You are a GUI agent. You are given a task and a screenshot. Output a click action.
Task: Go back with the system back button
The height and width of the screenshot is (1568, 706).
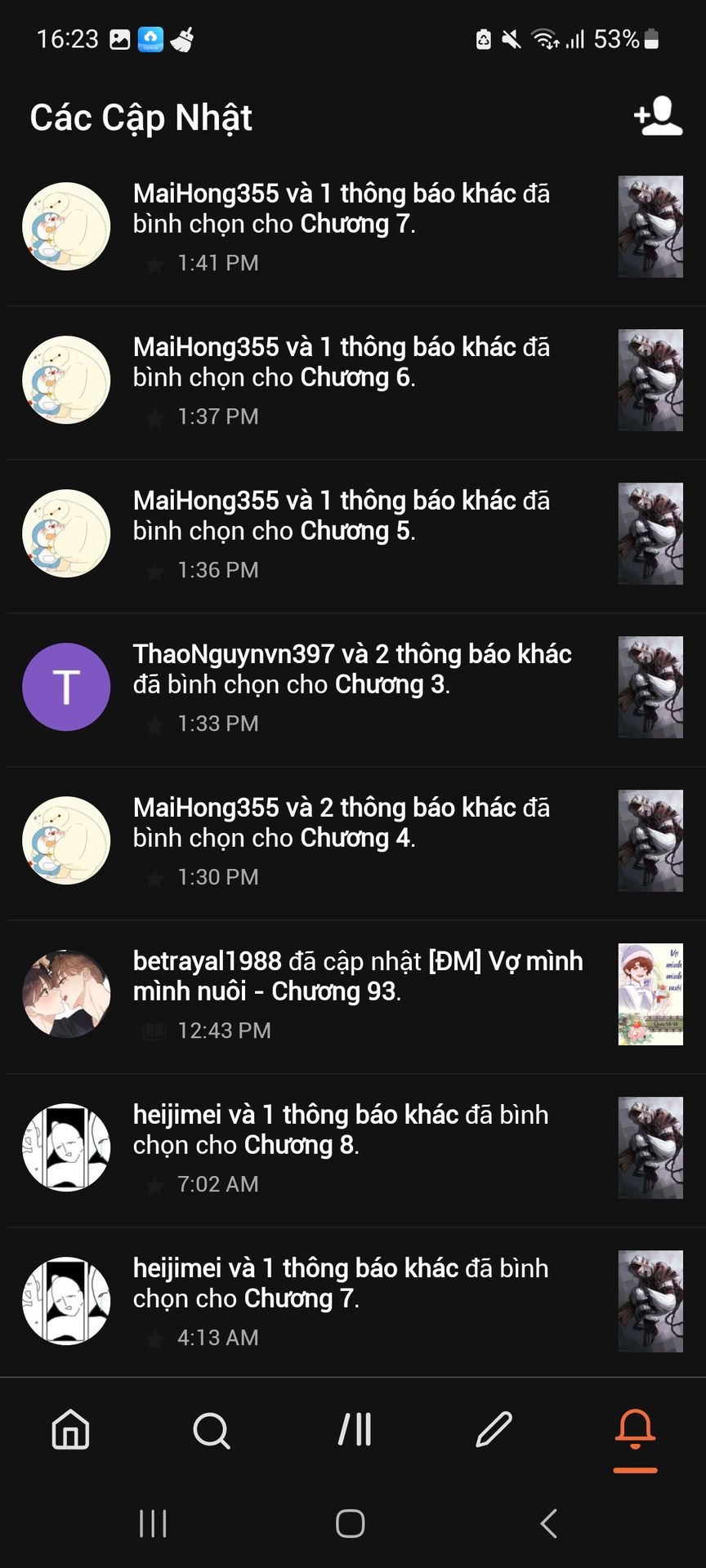click(549, 1524)
